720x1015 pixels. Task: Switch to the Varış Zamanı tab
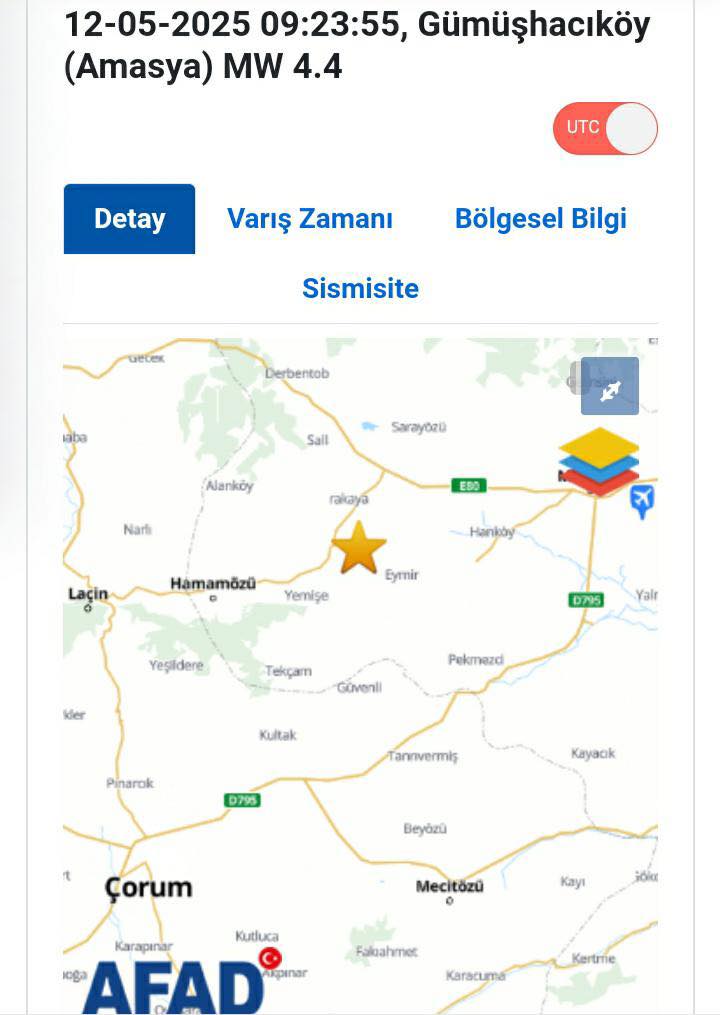310,219
